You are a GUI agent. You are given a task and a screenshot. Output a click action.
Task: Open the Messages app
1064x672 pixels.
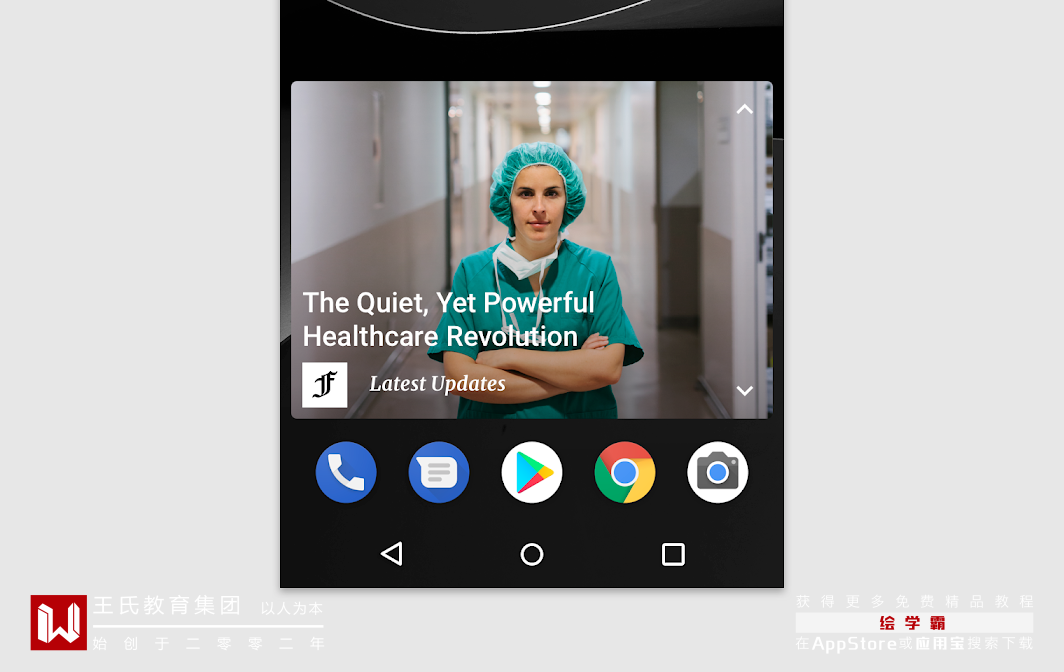(439, 472)
